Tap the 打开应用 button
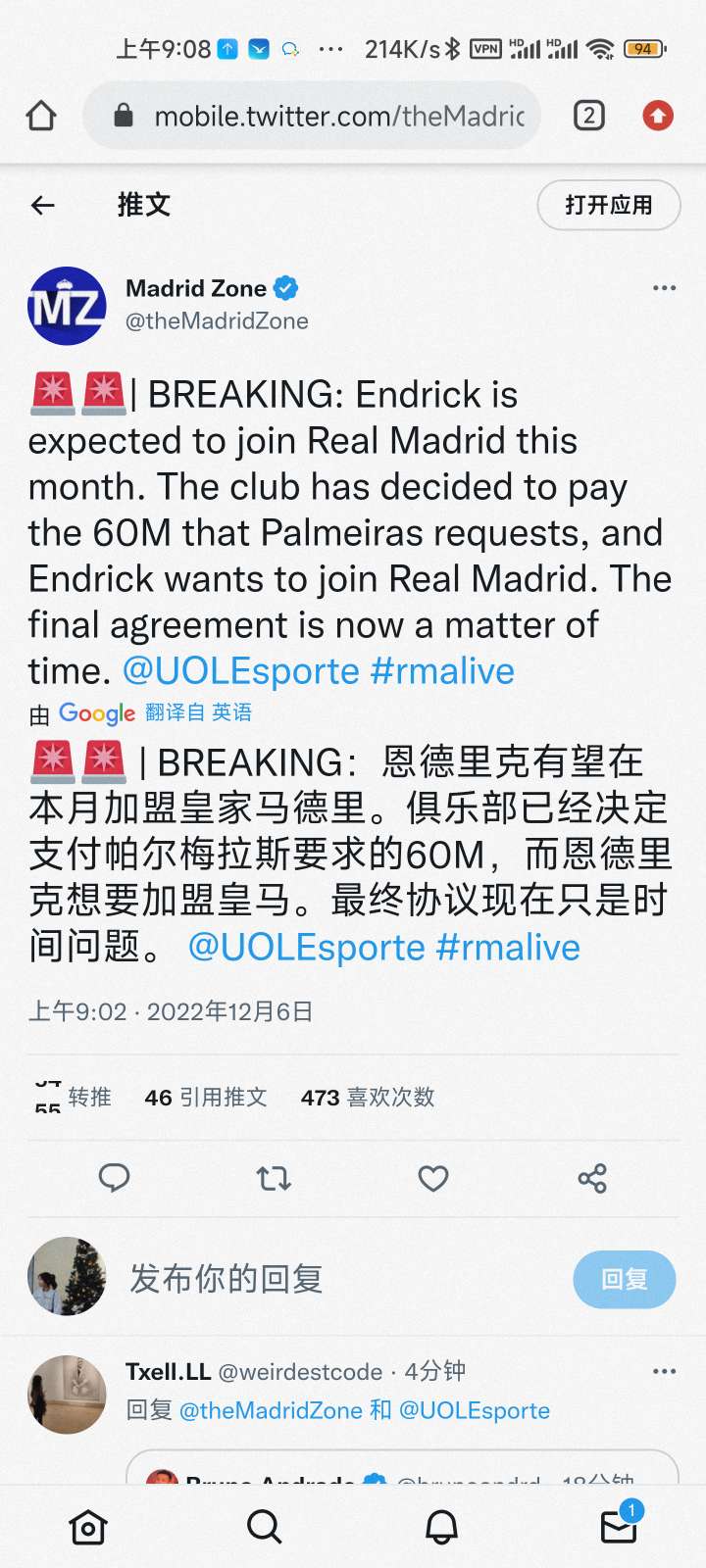Viewport: 706px width, 1568px height. (x=608, y=205)
